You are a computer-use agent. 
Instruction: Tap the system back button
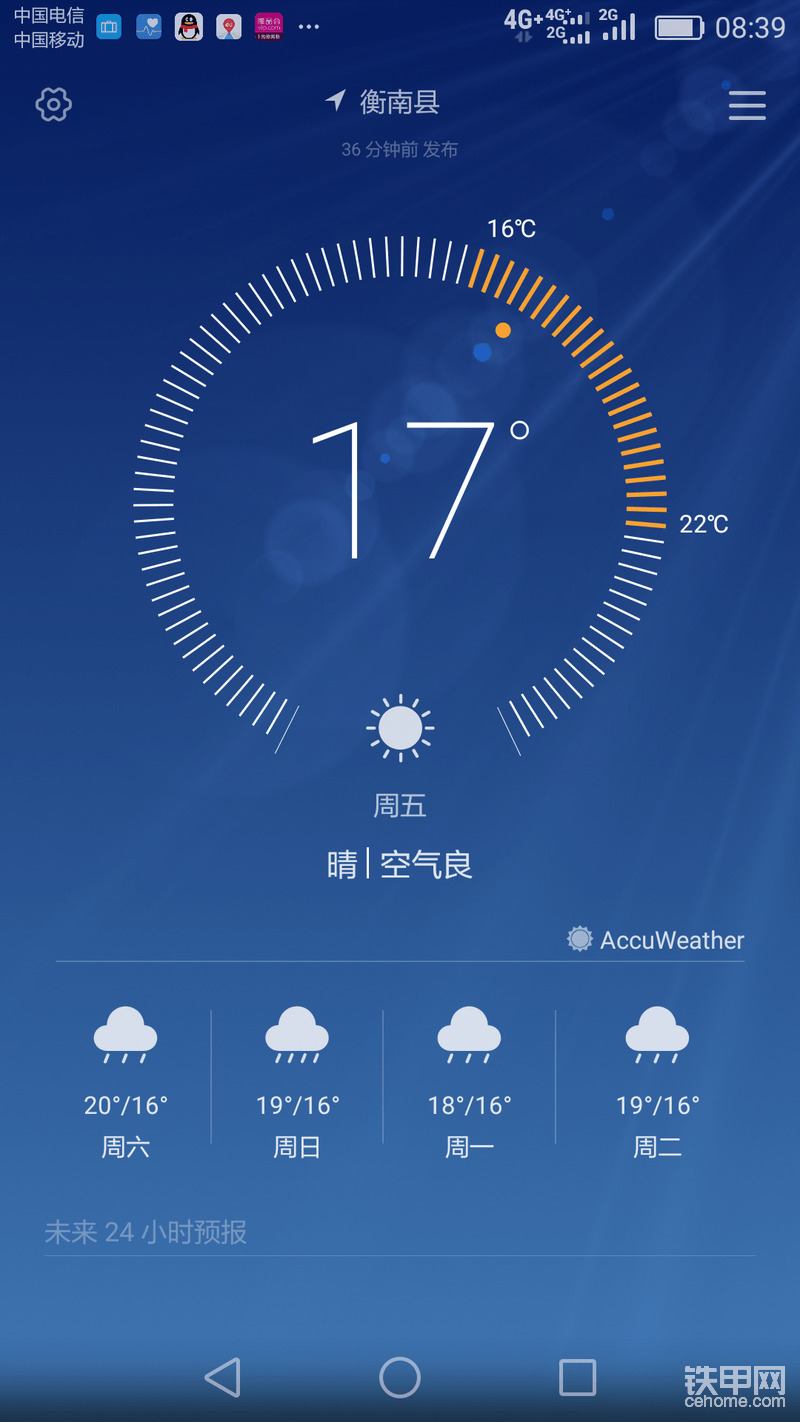223,1377
